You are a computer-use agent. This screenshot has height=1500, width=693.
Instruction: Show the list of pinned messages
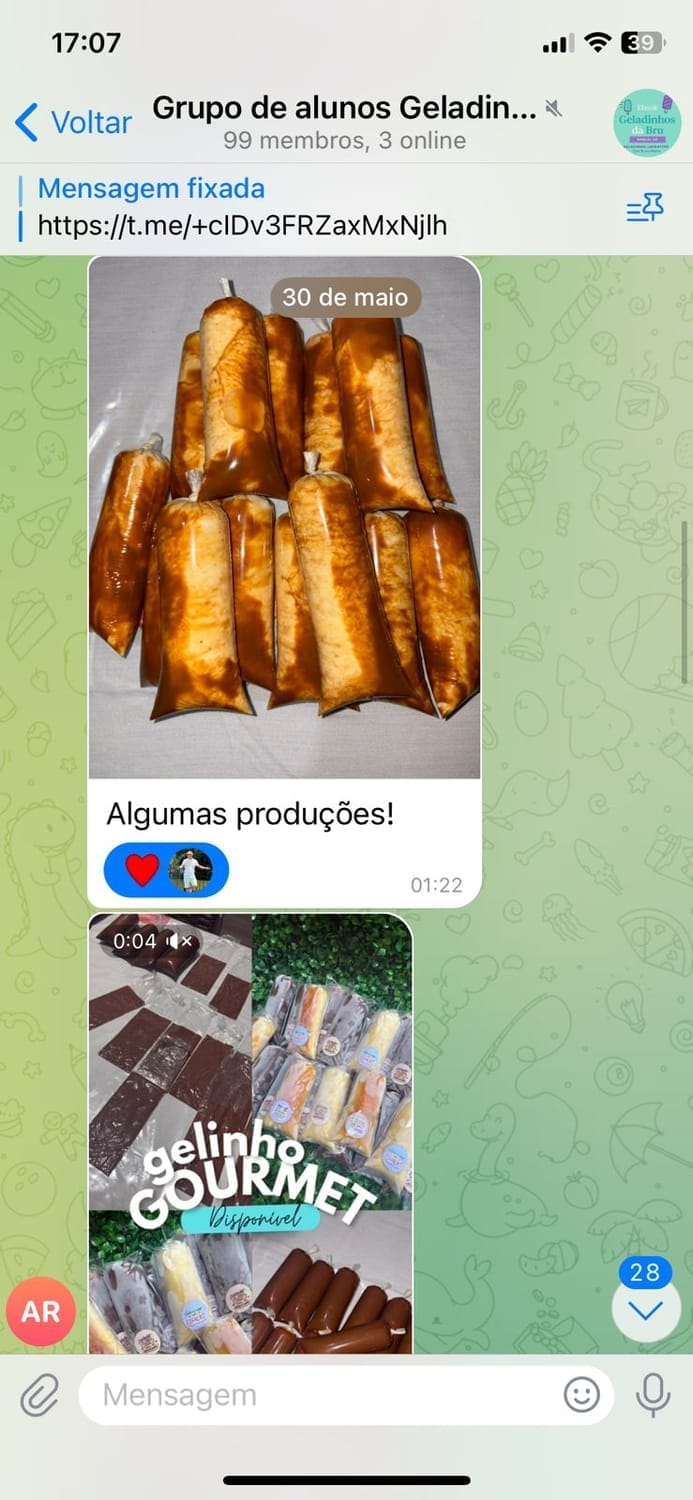(x=644, y=208)
